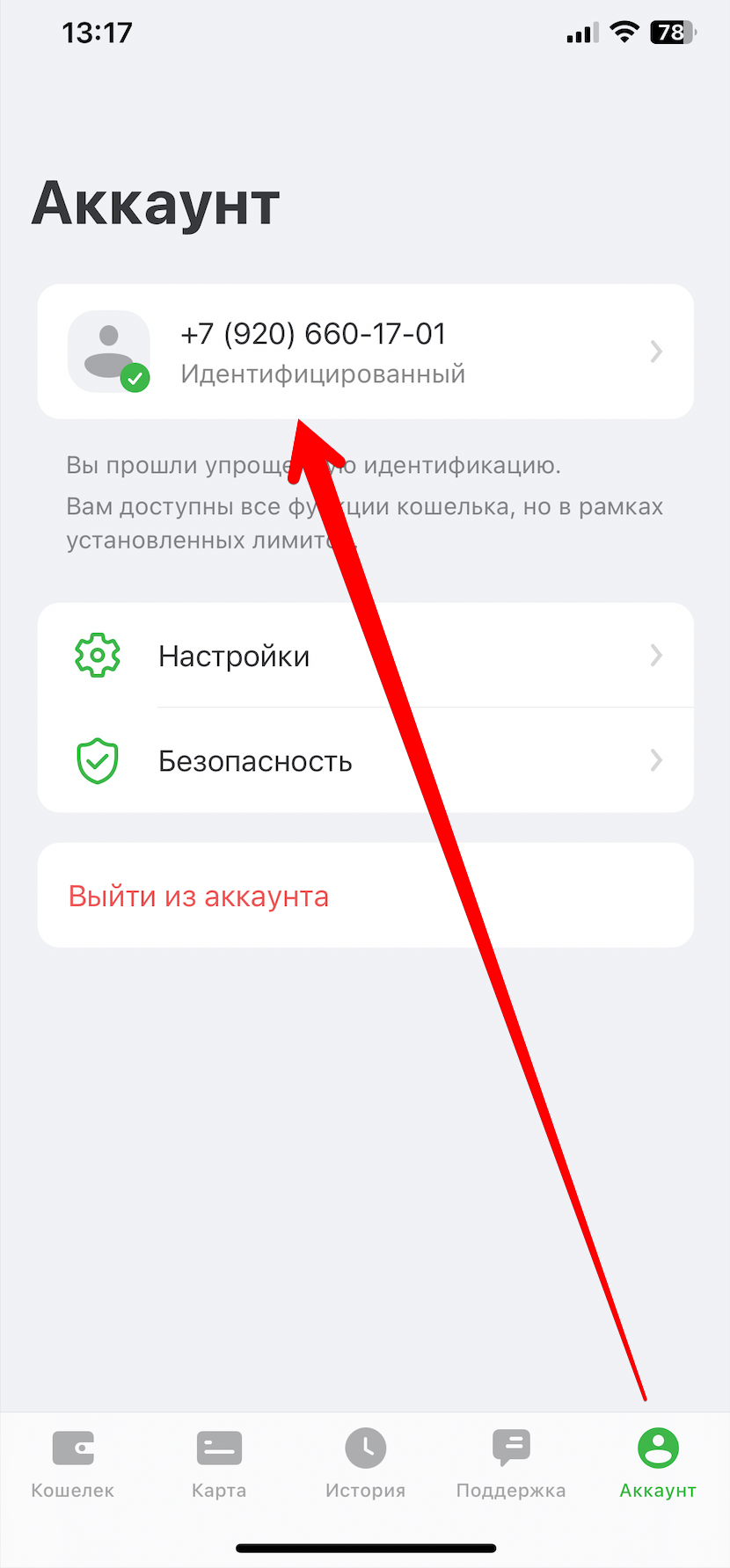Tap Выйти из аккаунта to log out

point(199,896)
